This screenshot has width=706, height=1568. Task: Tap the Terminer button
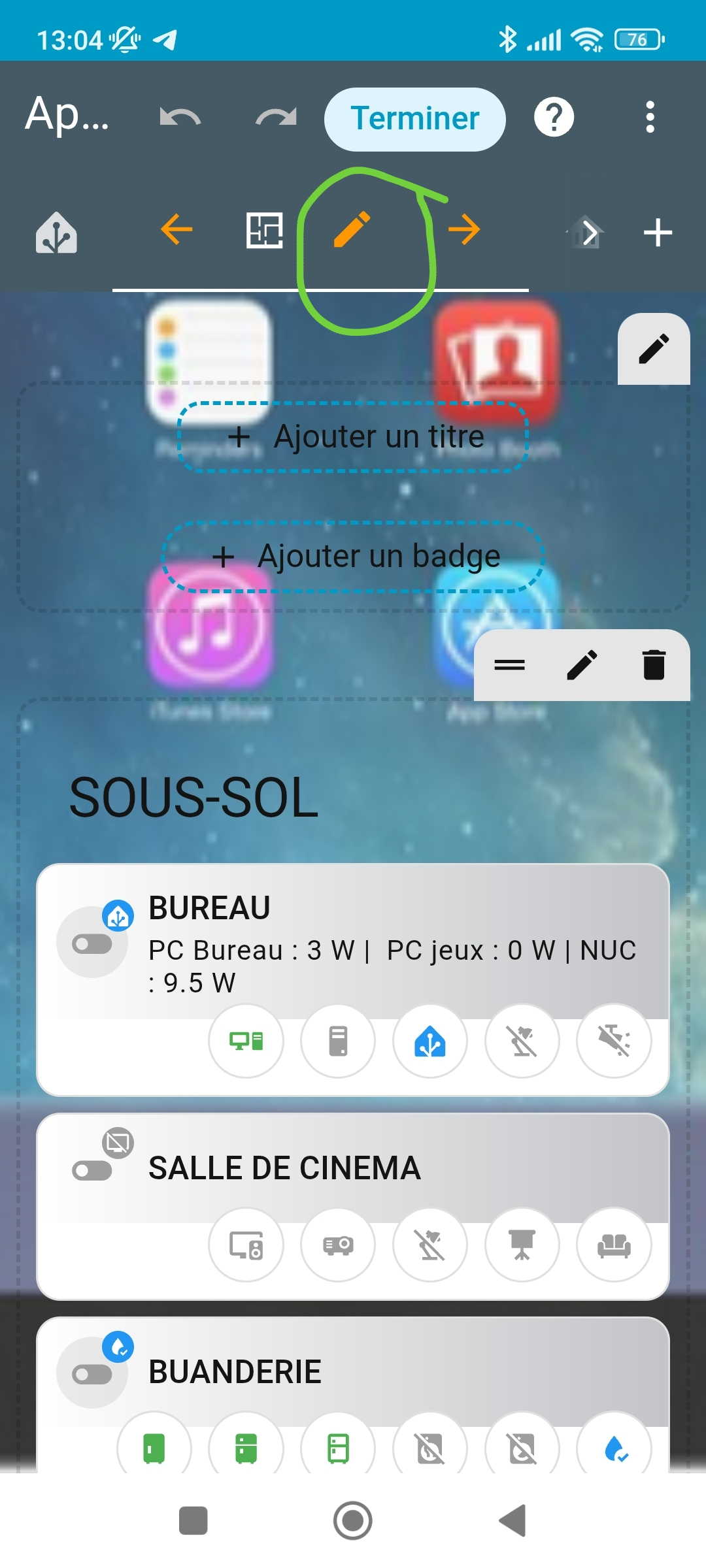tap(414, 119)
